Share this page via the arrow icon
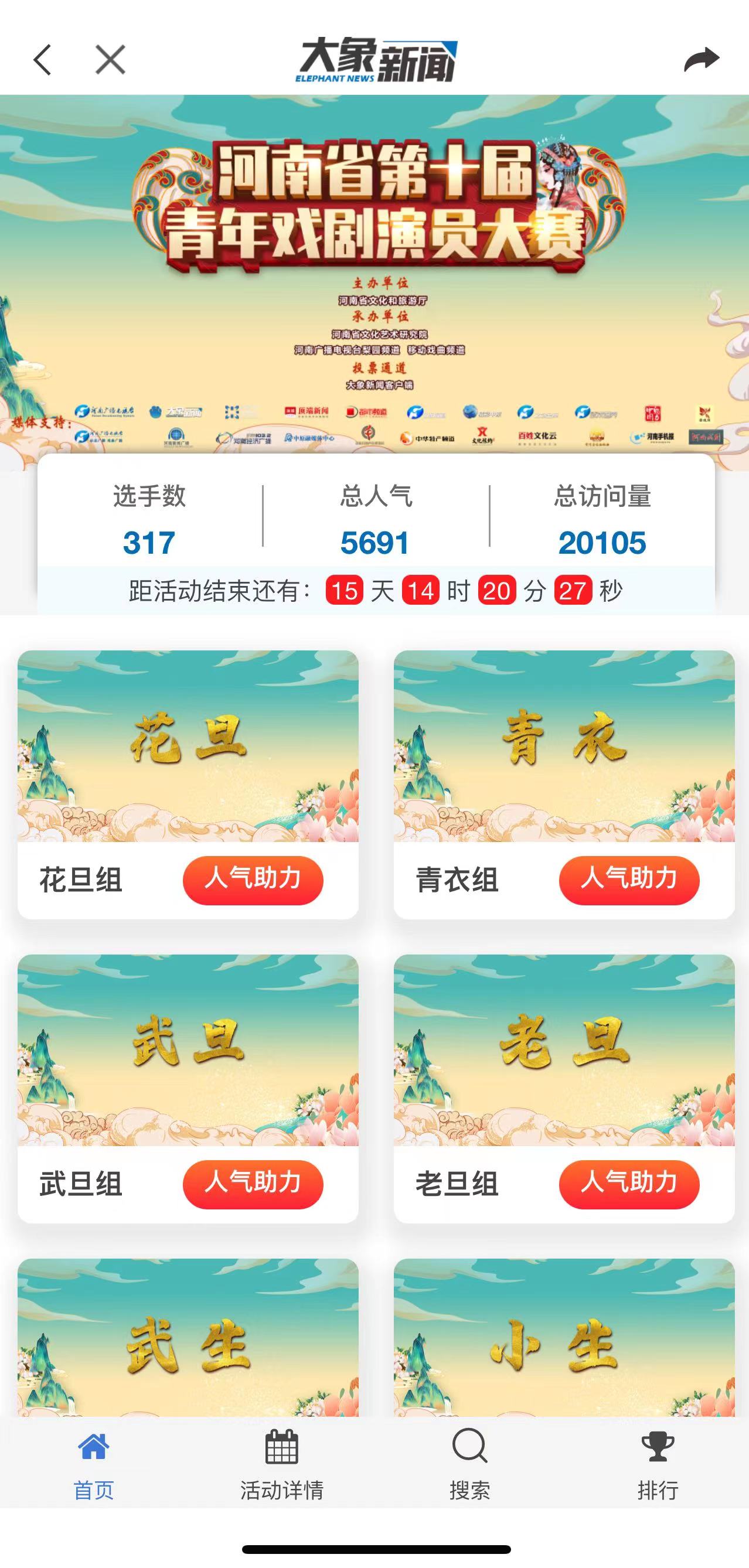Image resolution: width=749 pixels, height=1568 pixels. (702, 60)
